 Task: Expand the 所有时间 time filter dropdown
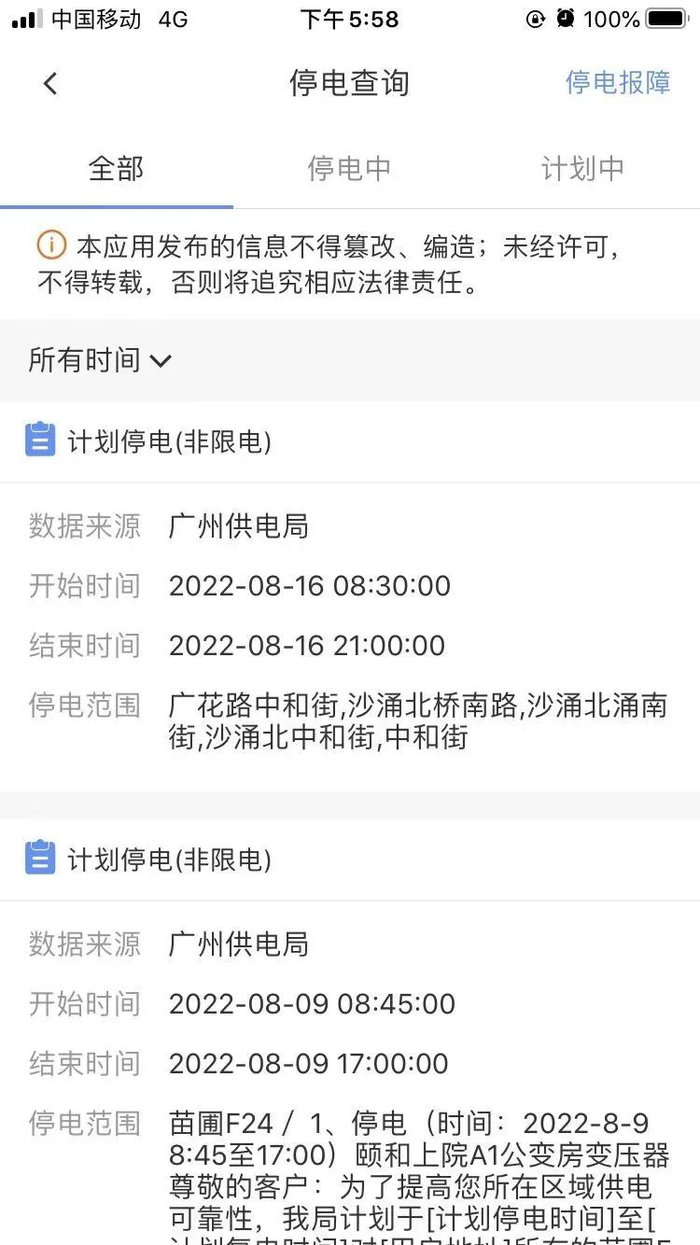coord(100,360)
